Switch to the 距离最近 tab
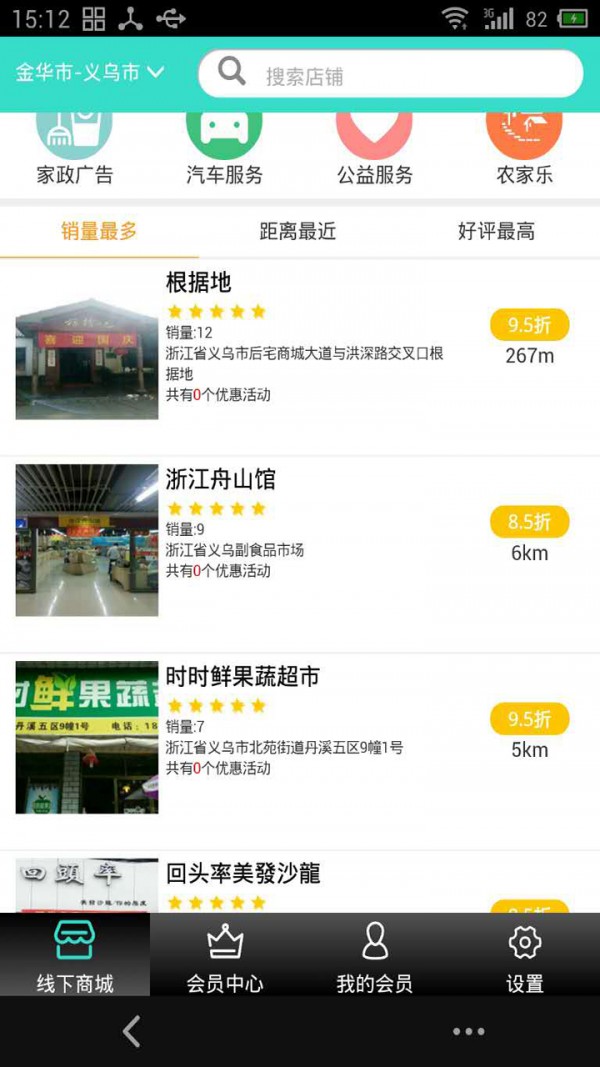Screen dimensions: 600x1067 coord(298,232)
